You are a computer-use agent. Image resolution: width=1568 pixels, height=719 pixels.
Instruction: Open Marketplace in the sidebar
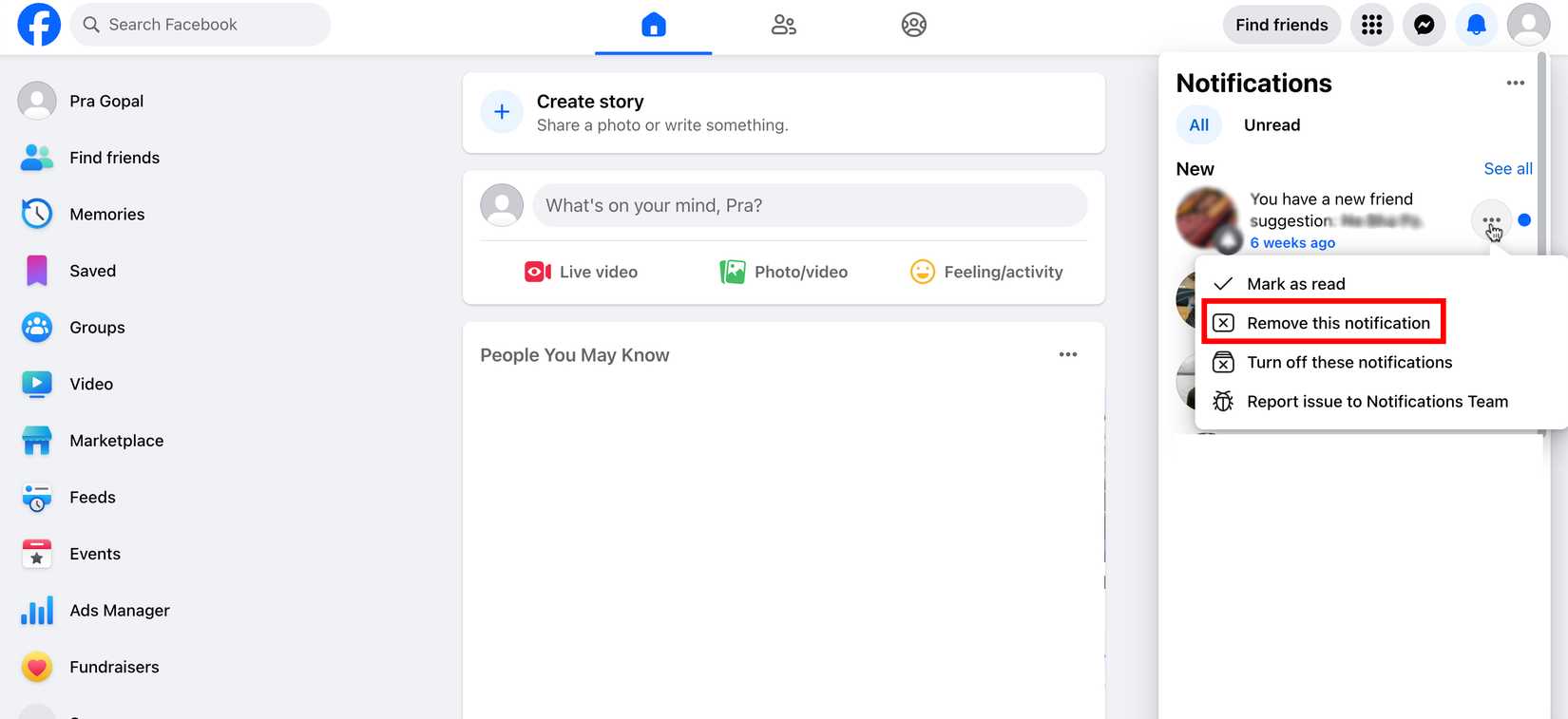click(x=116, y=441)
